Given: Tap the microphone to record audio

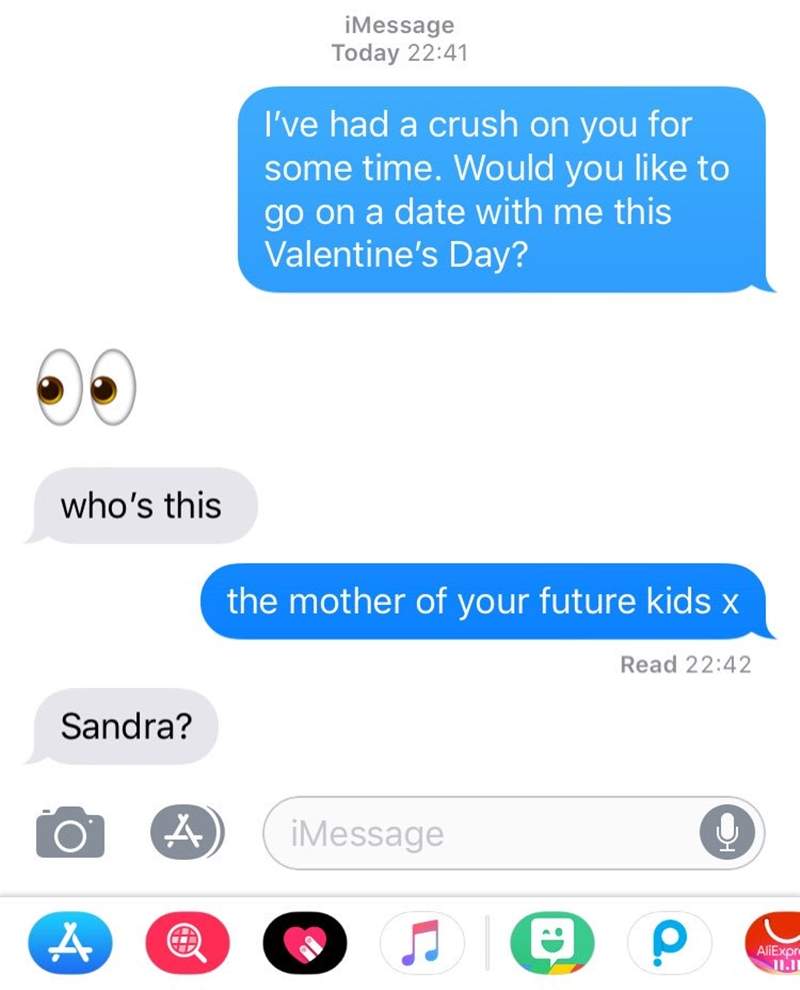Looking at the screenshot, I should point(730,832).
